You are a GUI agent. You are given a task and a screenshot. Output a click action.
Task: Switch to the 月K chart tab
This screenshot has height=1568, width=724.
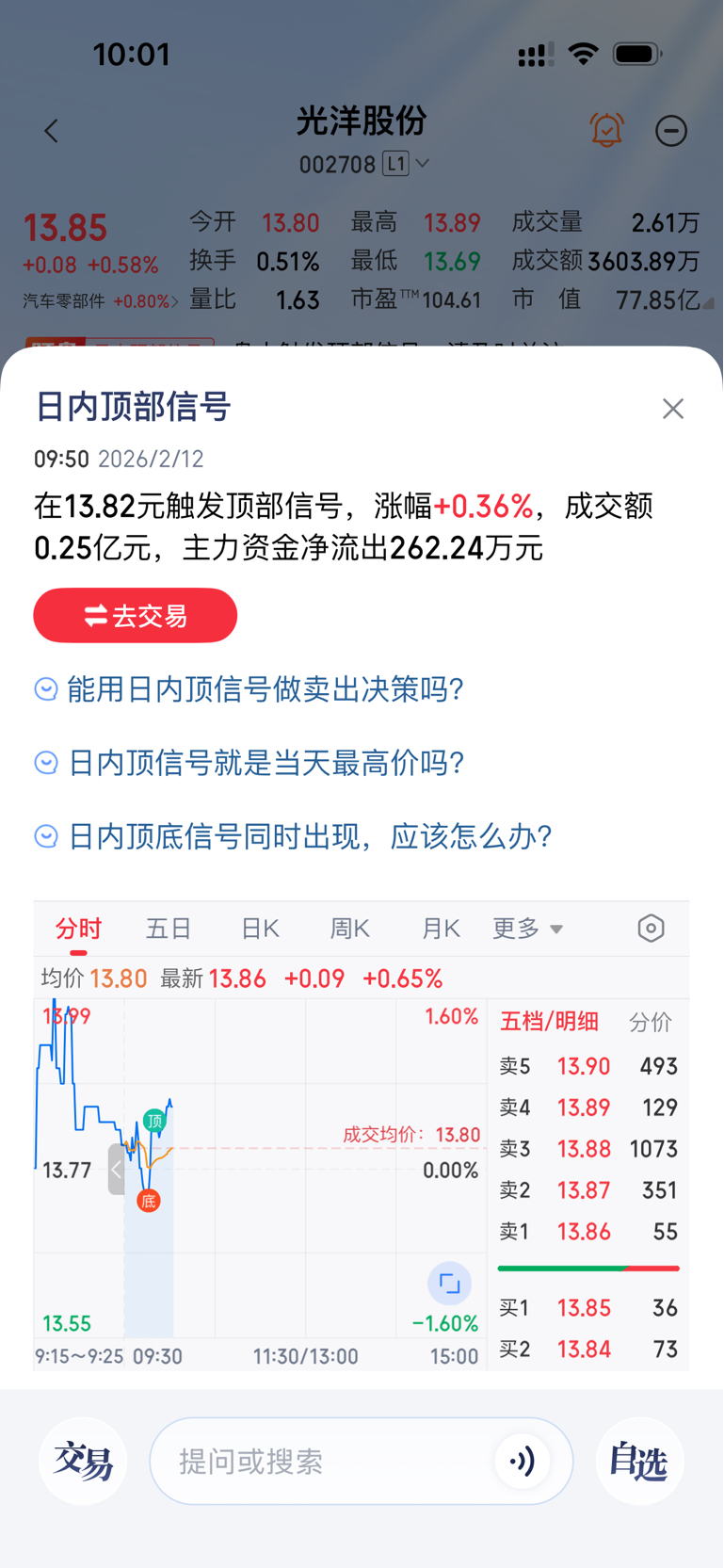[x=441, y=929]
